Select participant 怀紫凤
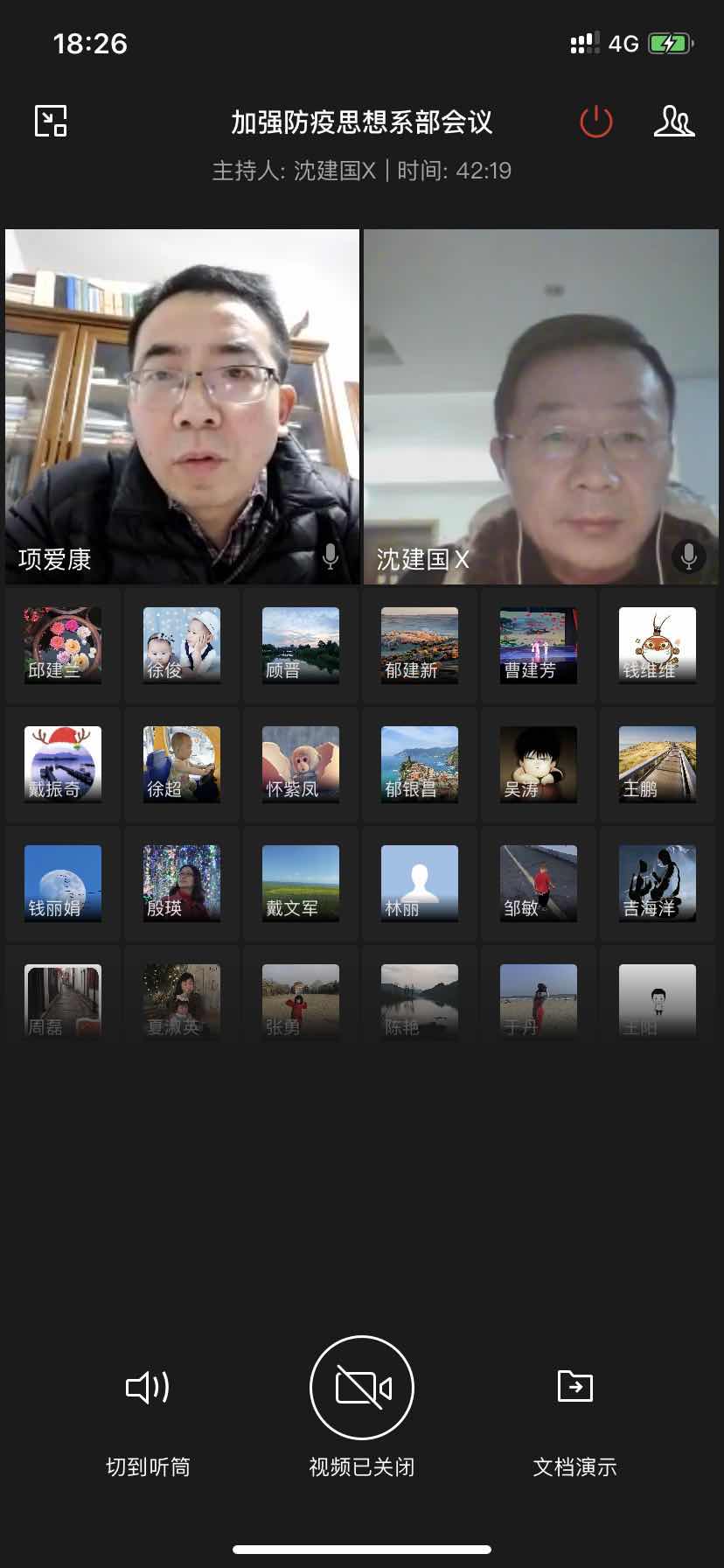This screenshot has width=724, height=1568. click(301, 764)
